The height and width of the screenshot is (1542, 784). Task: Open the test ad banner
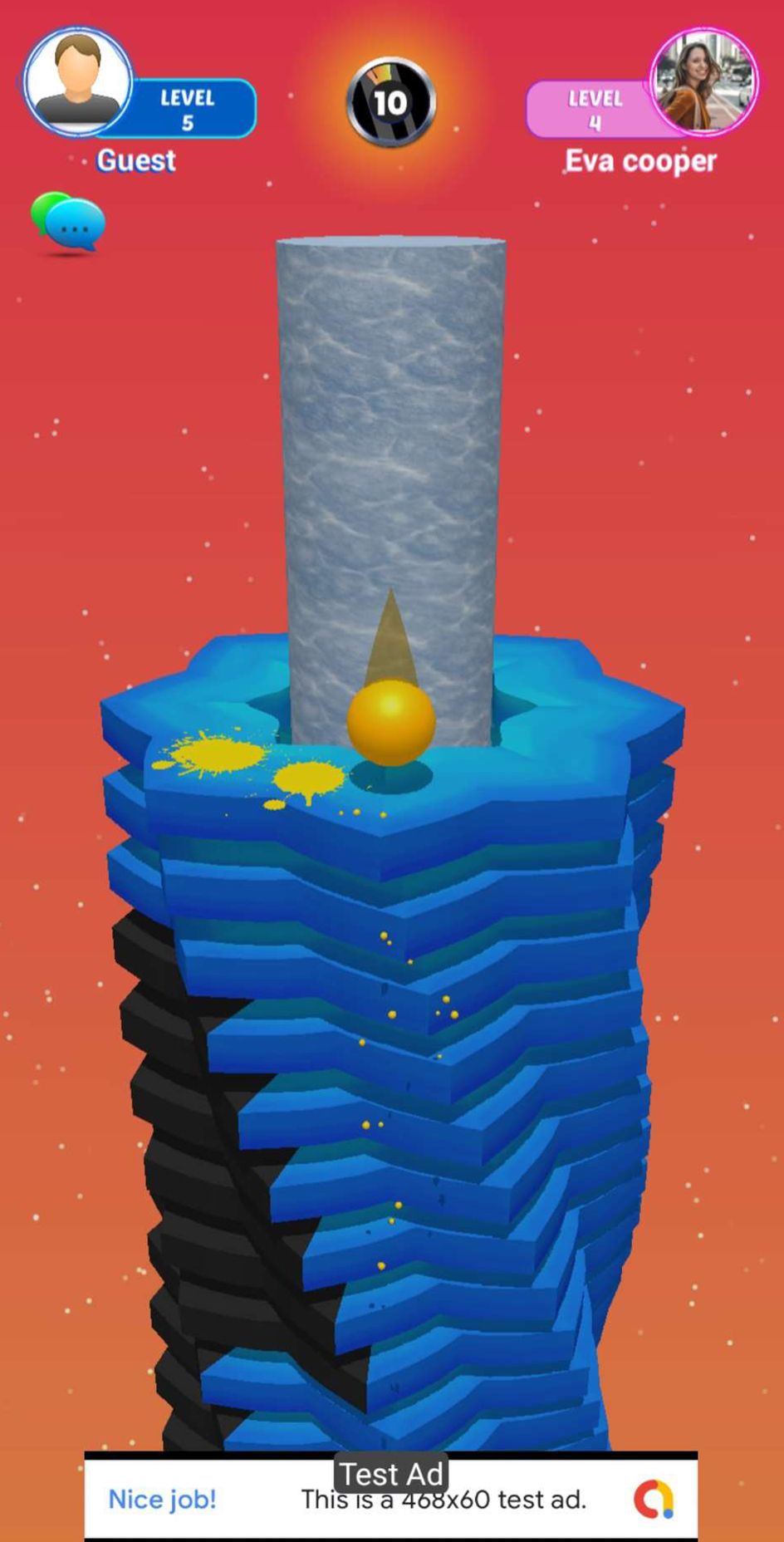390,1498
